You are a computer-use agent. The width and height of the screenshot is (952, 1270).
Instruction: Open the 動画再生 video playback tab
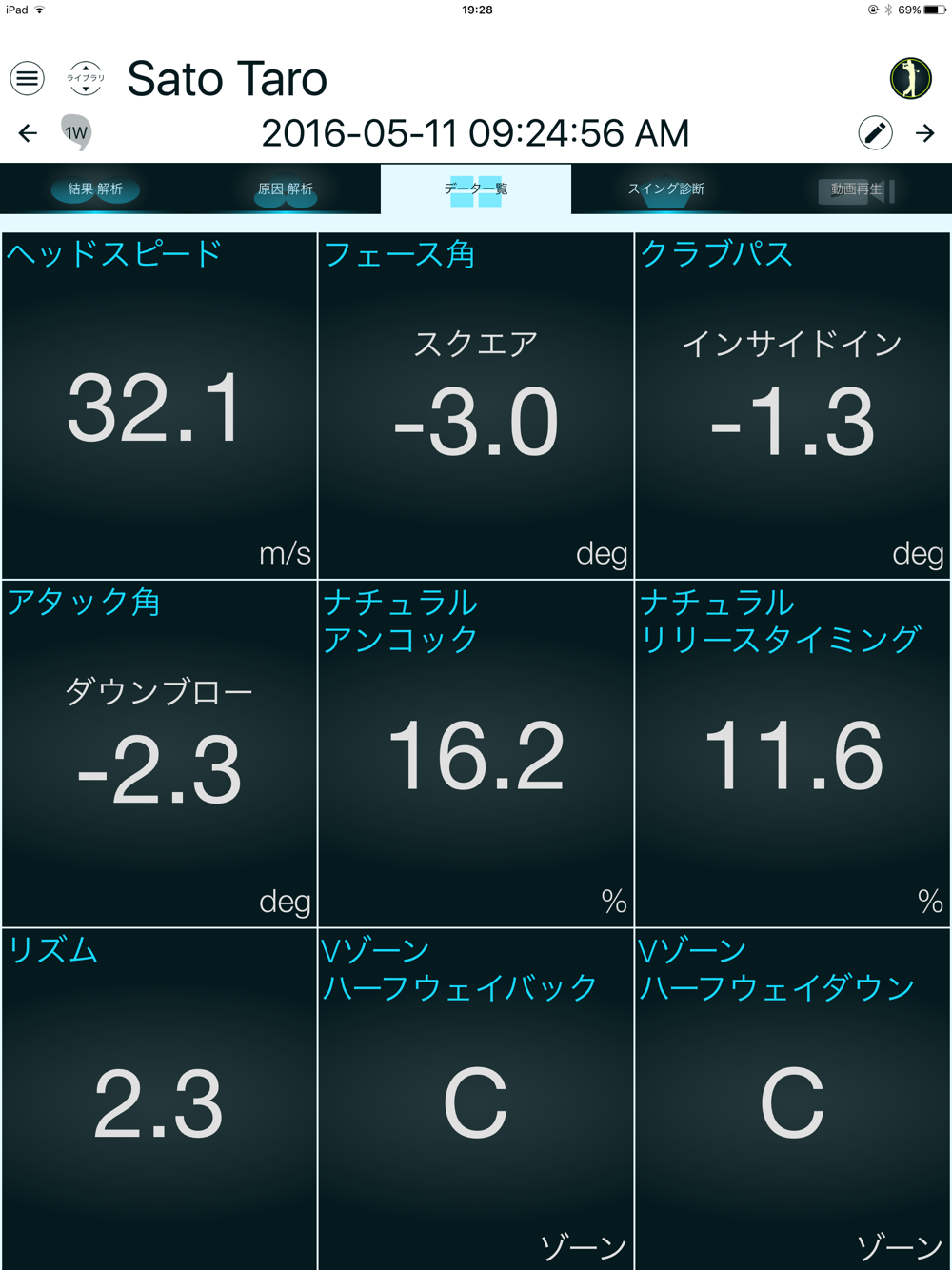tap(856, 189)
